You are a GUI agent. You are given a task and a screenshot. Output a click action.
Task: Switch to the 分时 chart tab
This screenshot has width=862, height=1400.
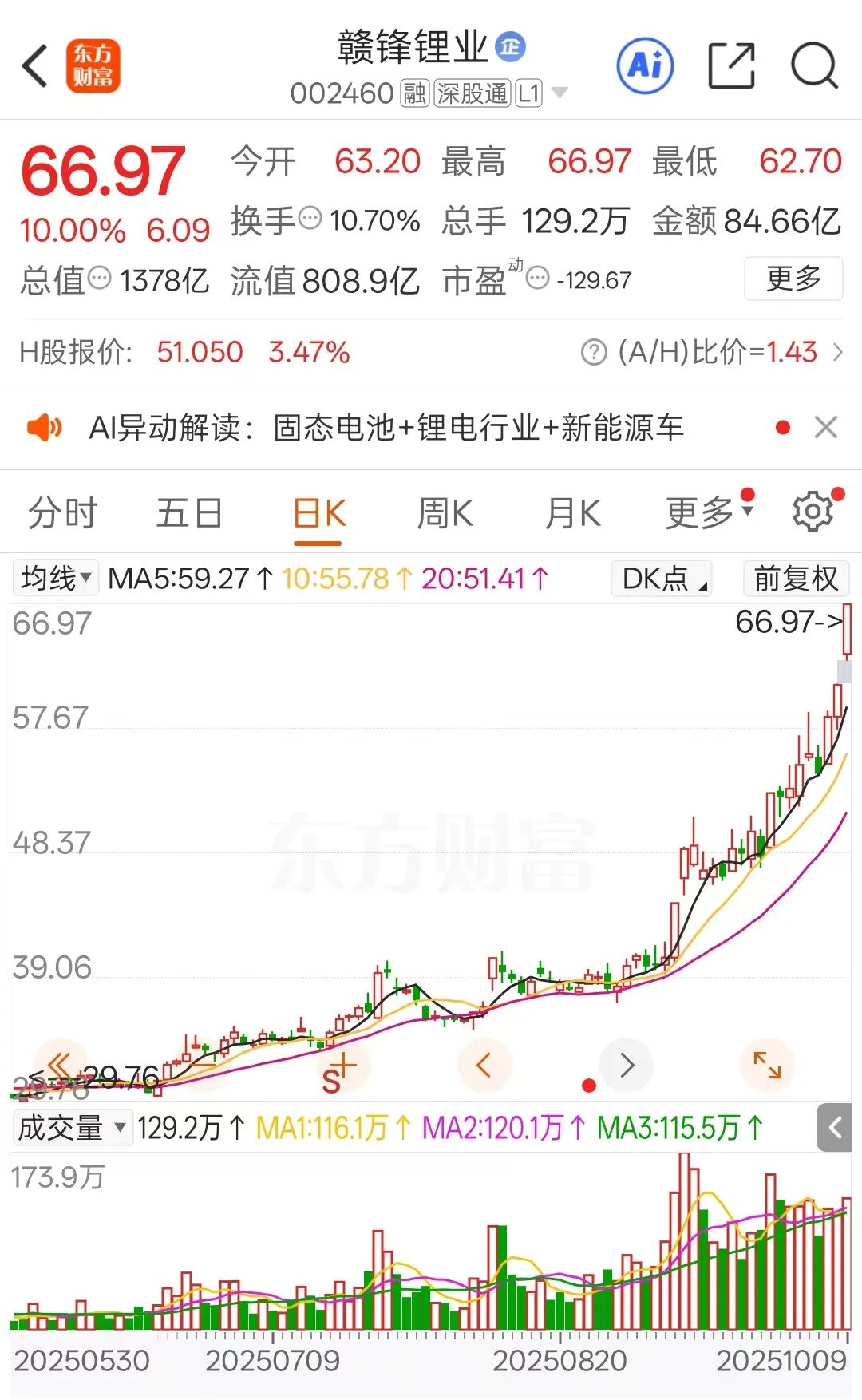coord(62,513)
